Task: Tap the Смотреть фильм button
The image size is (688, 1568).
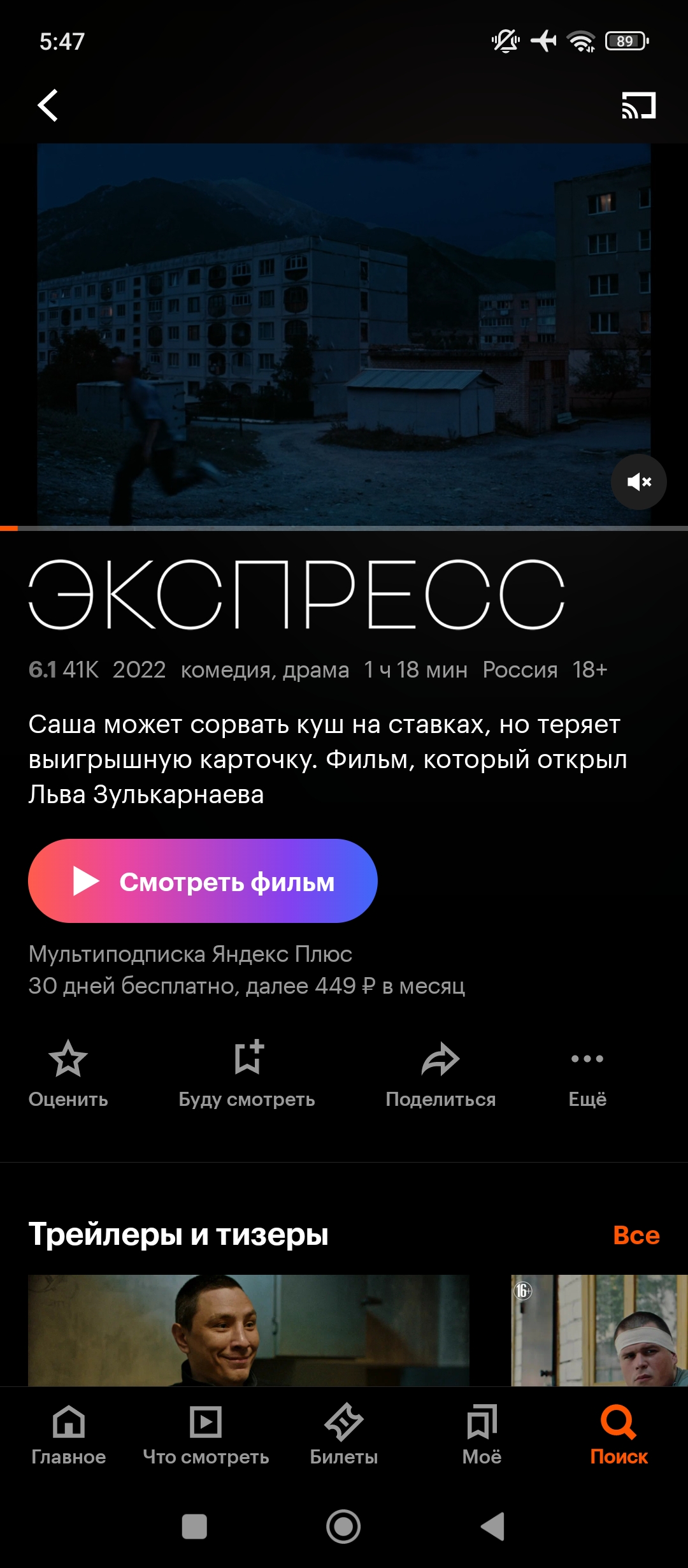Action: pyautogui.click(x=203, y=881)
